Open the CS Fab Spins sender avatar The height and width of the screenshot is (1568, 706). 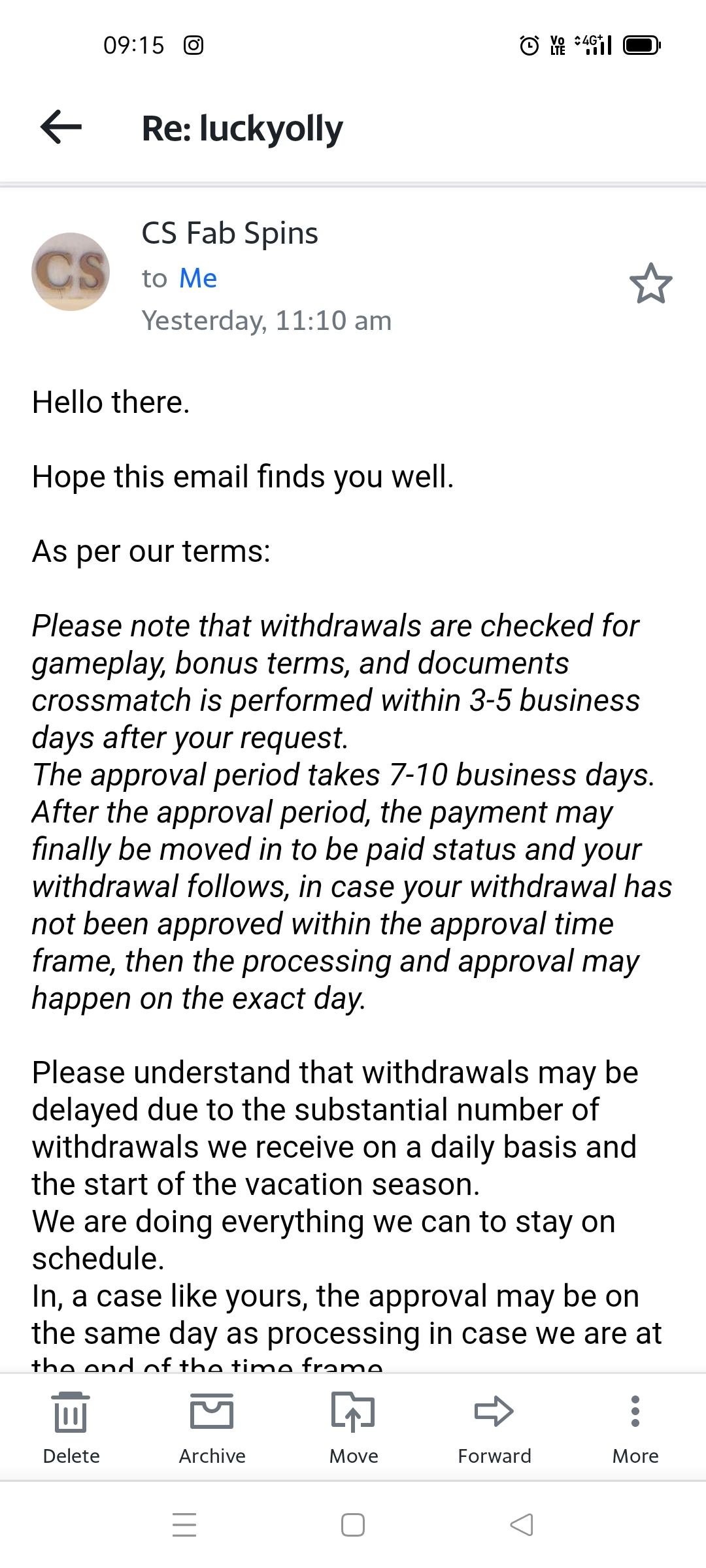click(71, 272)
